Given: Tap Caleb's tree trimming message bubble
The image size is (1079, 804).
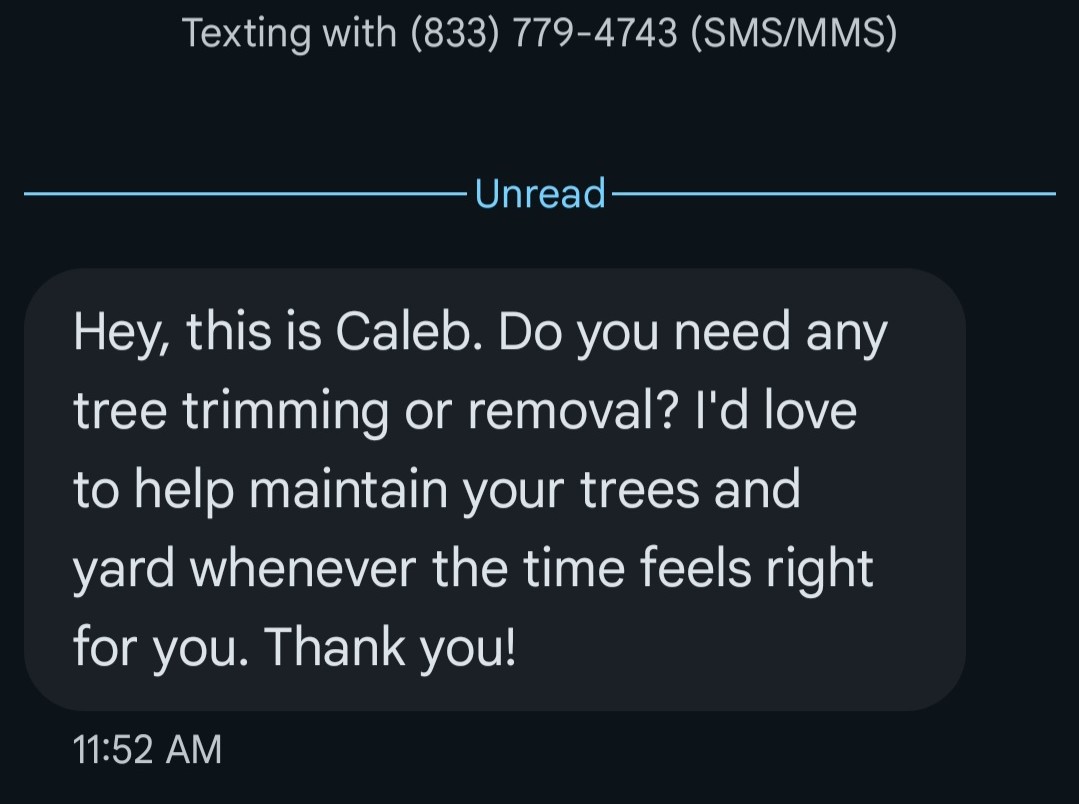Looking at the screenshot, I should [x=494, y=490].
